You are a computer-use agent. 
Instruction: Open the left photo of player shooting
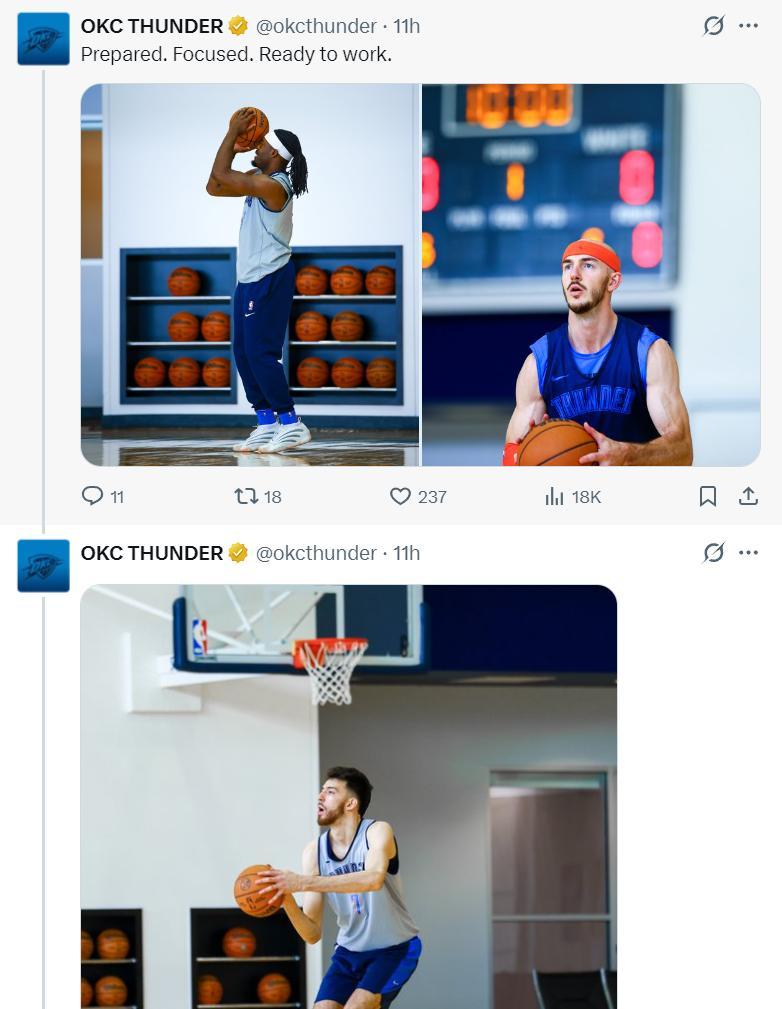click(250, 275)
